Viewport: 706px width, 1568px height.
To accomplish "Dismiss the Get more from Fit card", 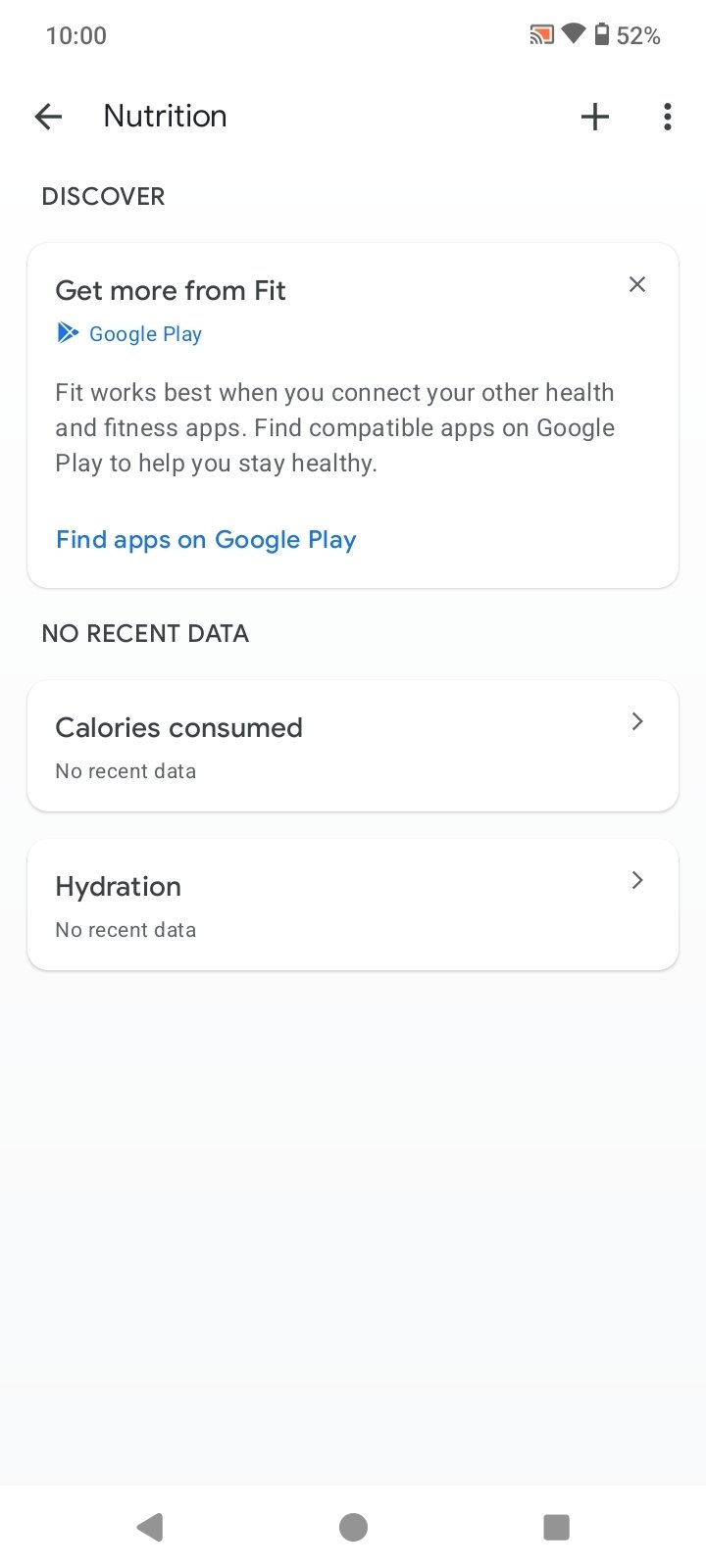I will click(x=637, y=284).
